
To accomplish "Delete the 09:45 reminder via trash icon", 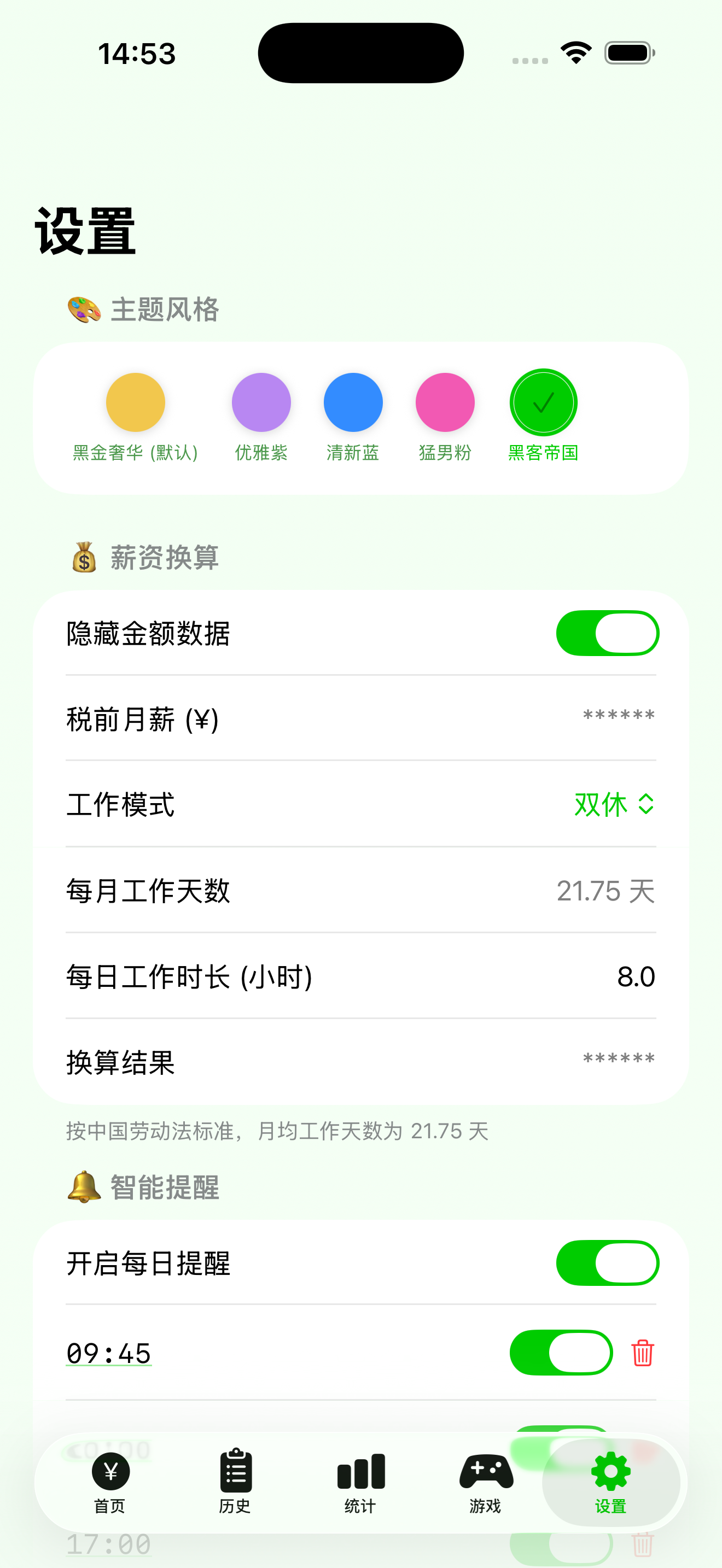I will 642,1352.
